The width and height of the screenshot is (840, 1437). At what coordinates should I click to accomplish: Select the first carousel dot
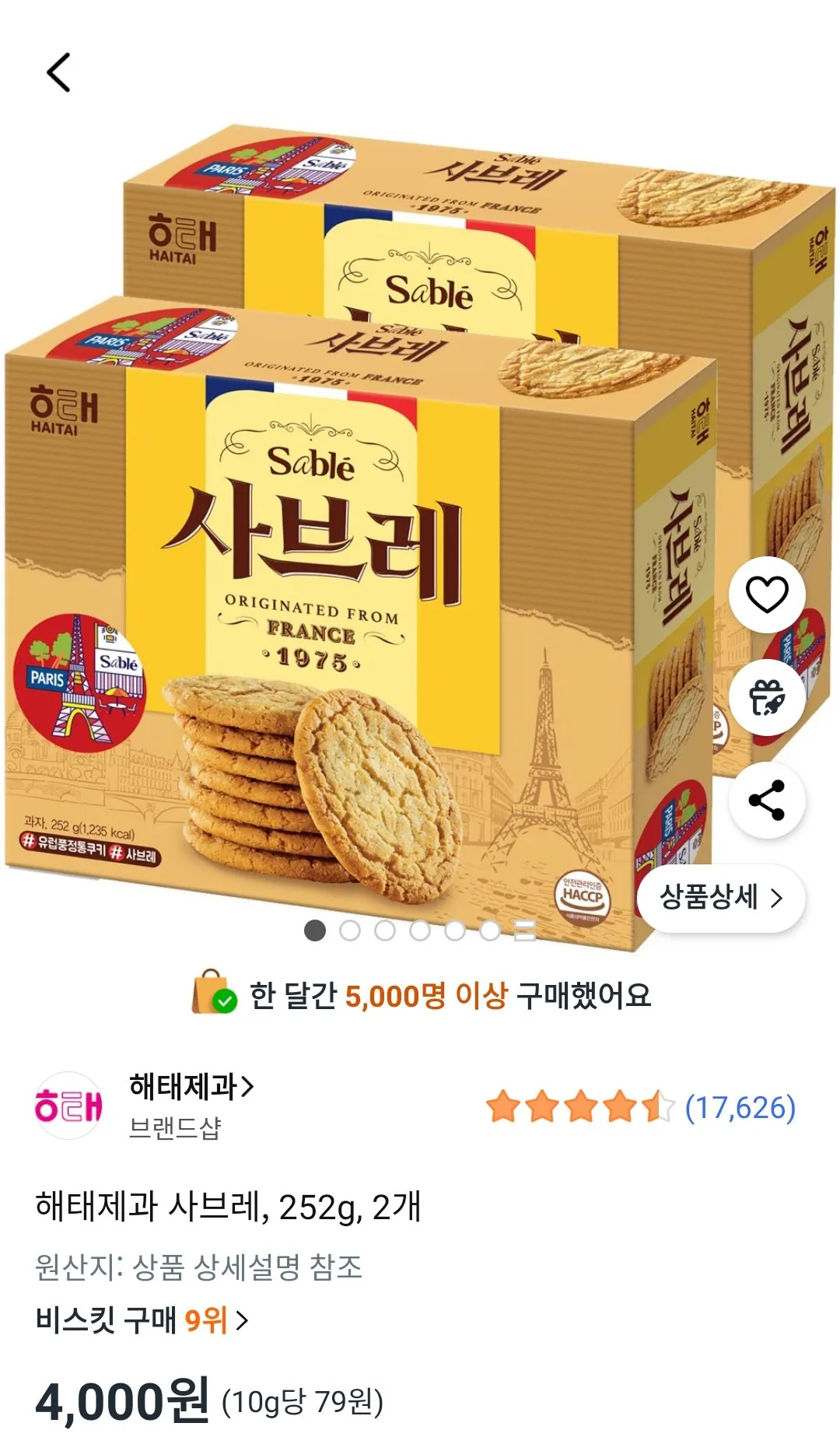click(x=315, y=930)
